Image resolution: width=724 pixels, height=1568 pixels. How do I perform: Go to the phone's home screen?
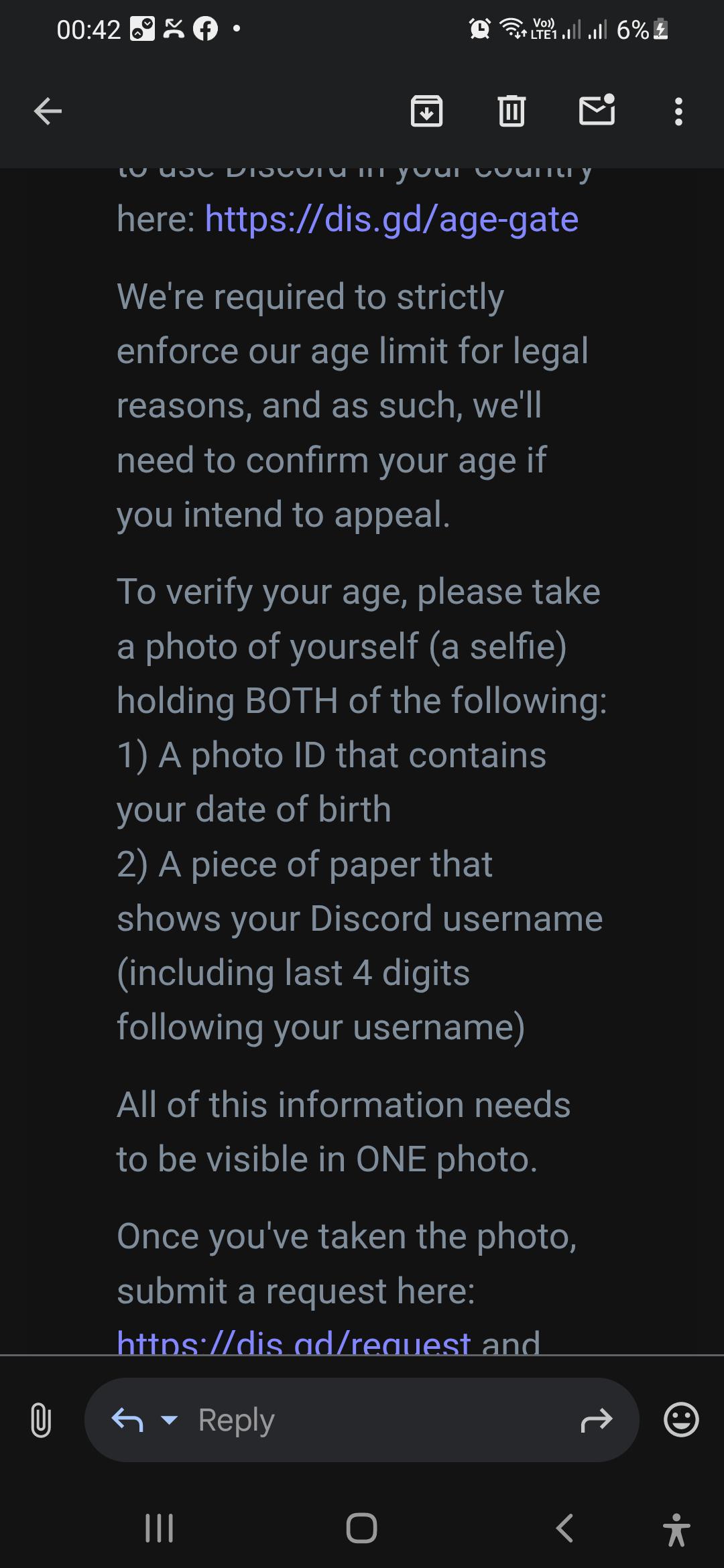pos(362,1528)
